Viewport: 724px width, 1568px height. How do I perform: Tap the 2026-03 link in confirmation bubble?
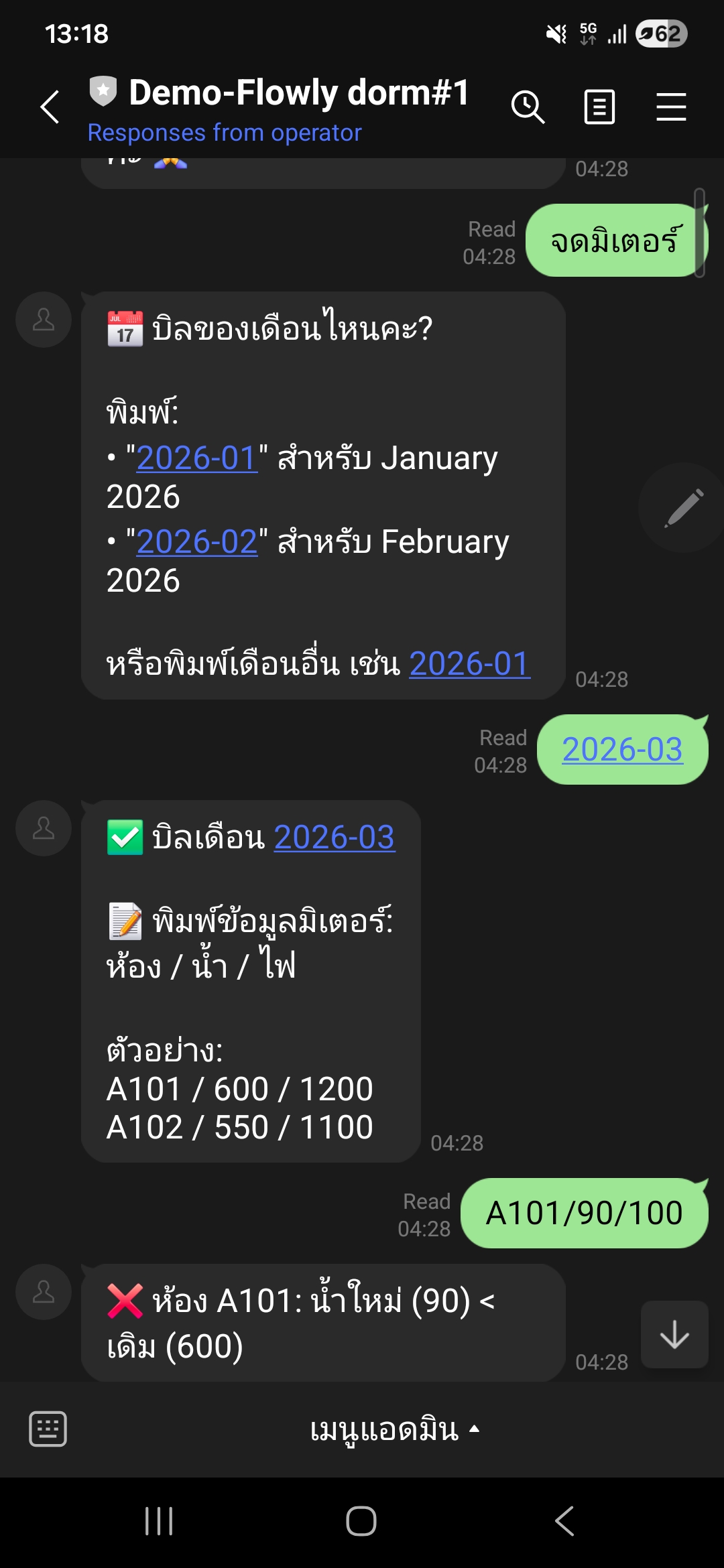coord(334,837)
